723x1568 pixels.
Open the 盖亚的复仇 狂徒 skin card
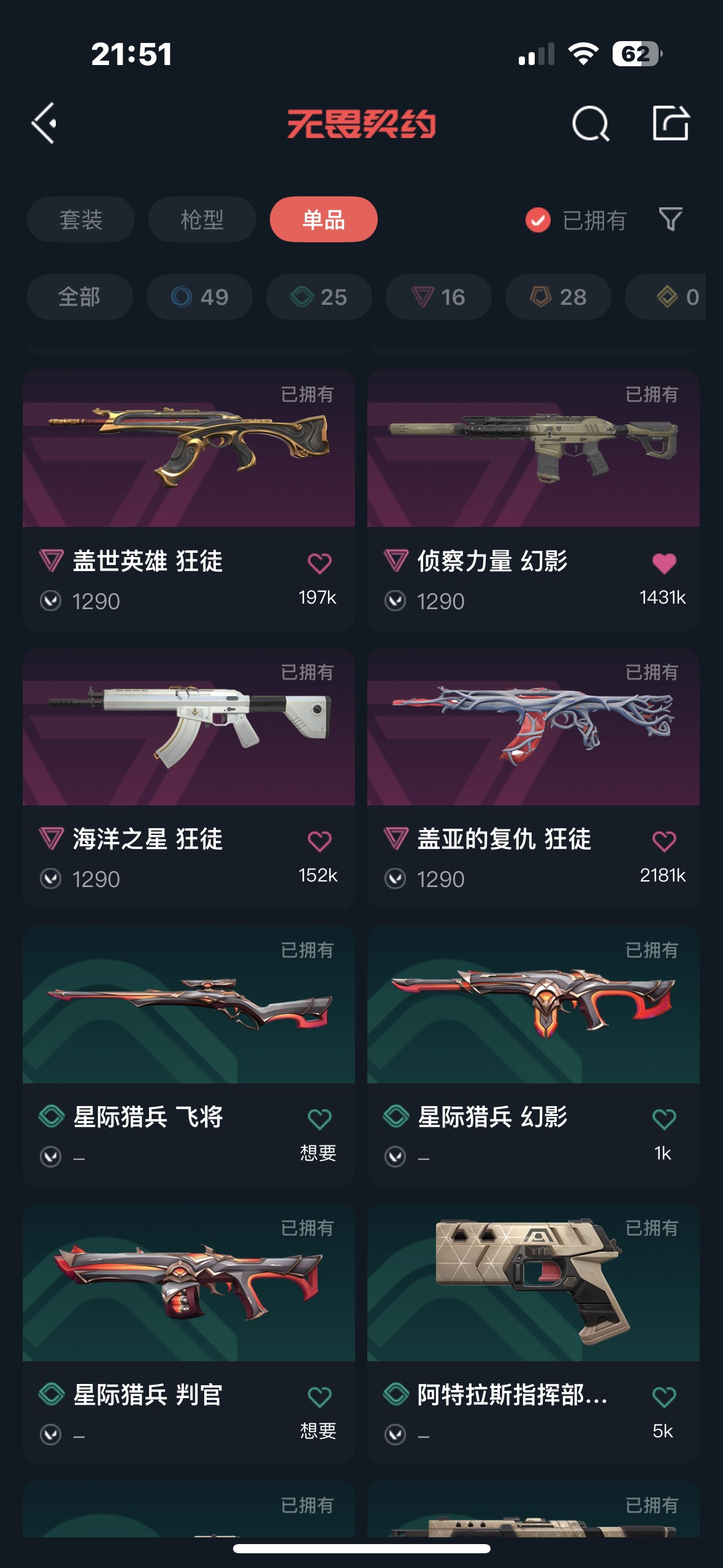(534, 778)
